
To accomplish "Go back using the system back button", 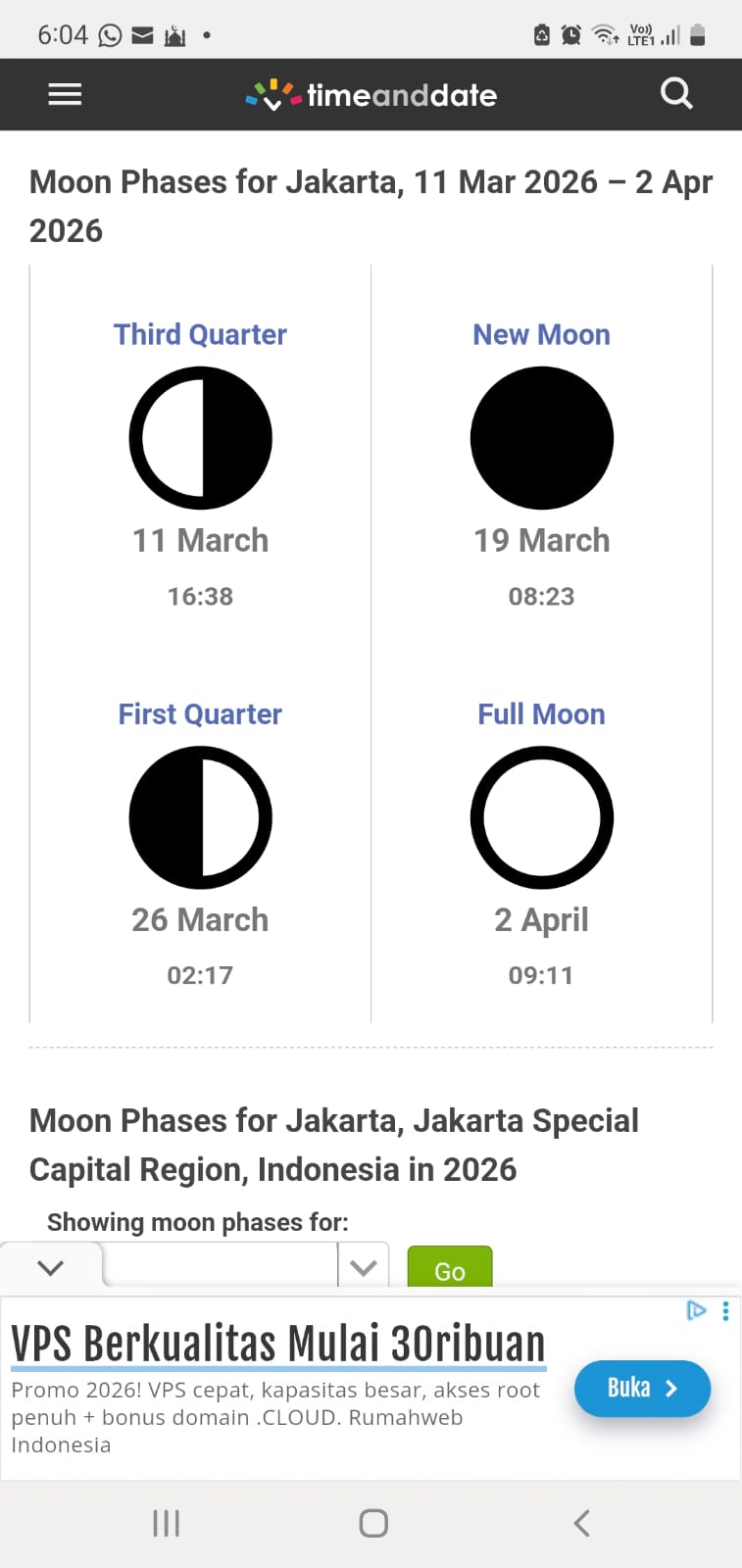I will [x=581, y=1523].
